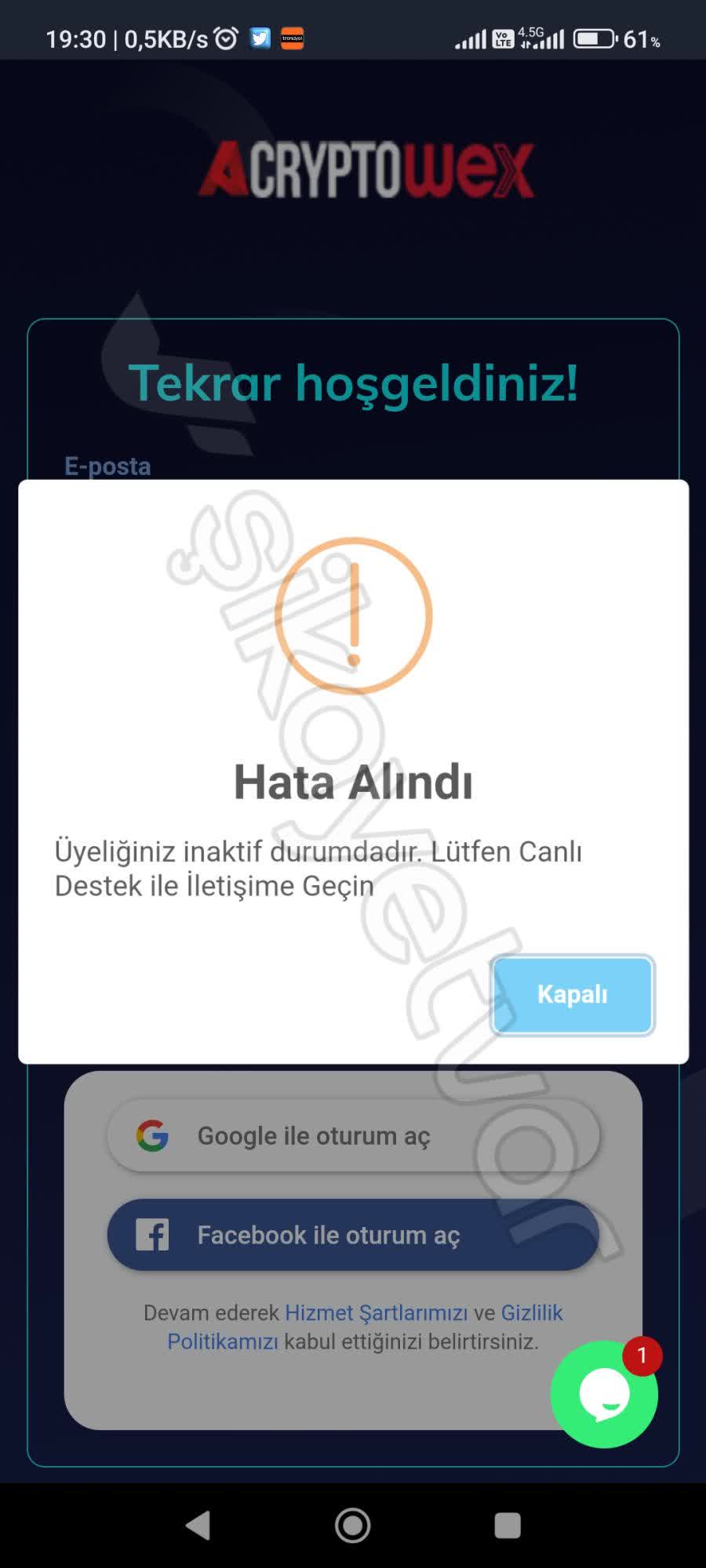Tap Facebook ile oturum aç button
Viewport: 706px width, 1568px height.
(x=353, y=1234)
